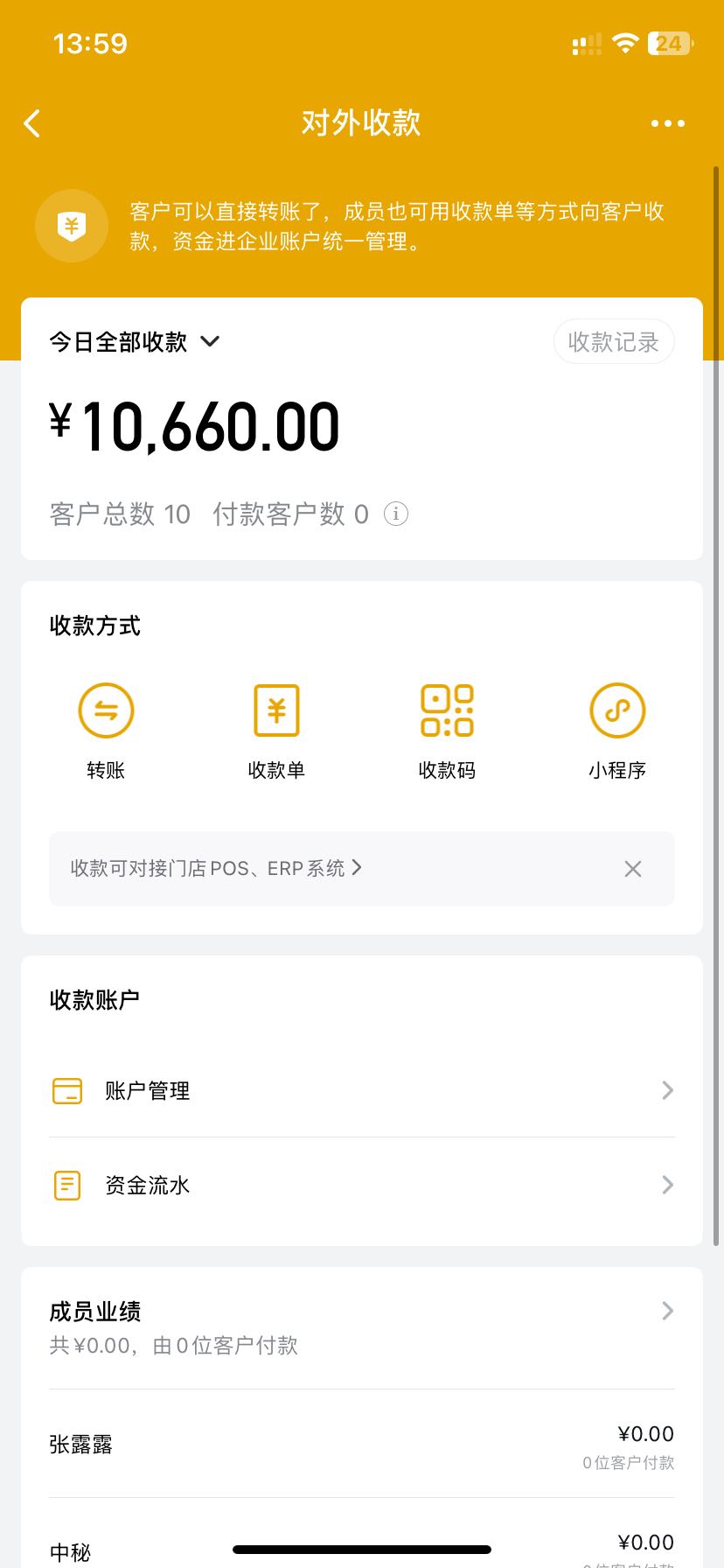Open 收款记录 button
The image size is (724, 1568).
point(614,342)
